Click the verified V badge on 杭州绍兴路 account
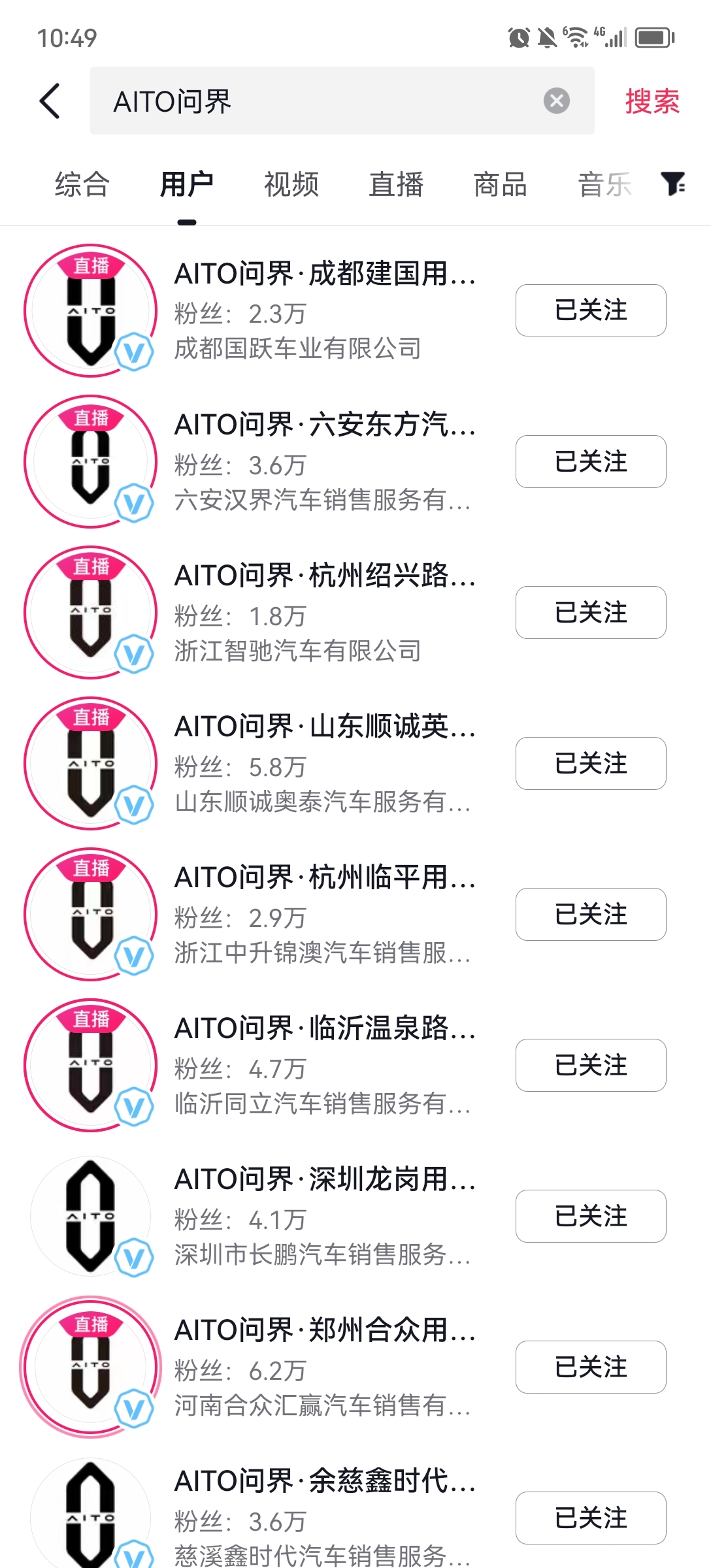Viewport: 711px width, 1568px height. 134,653
